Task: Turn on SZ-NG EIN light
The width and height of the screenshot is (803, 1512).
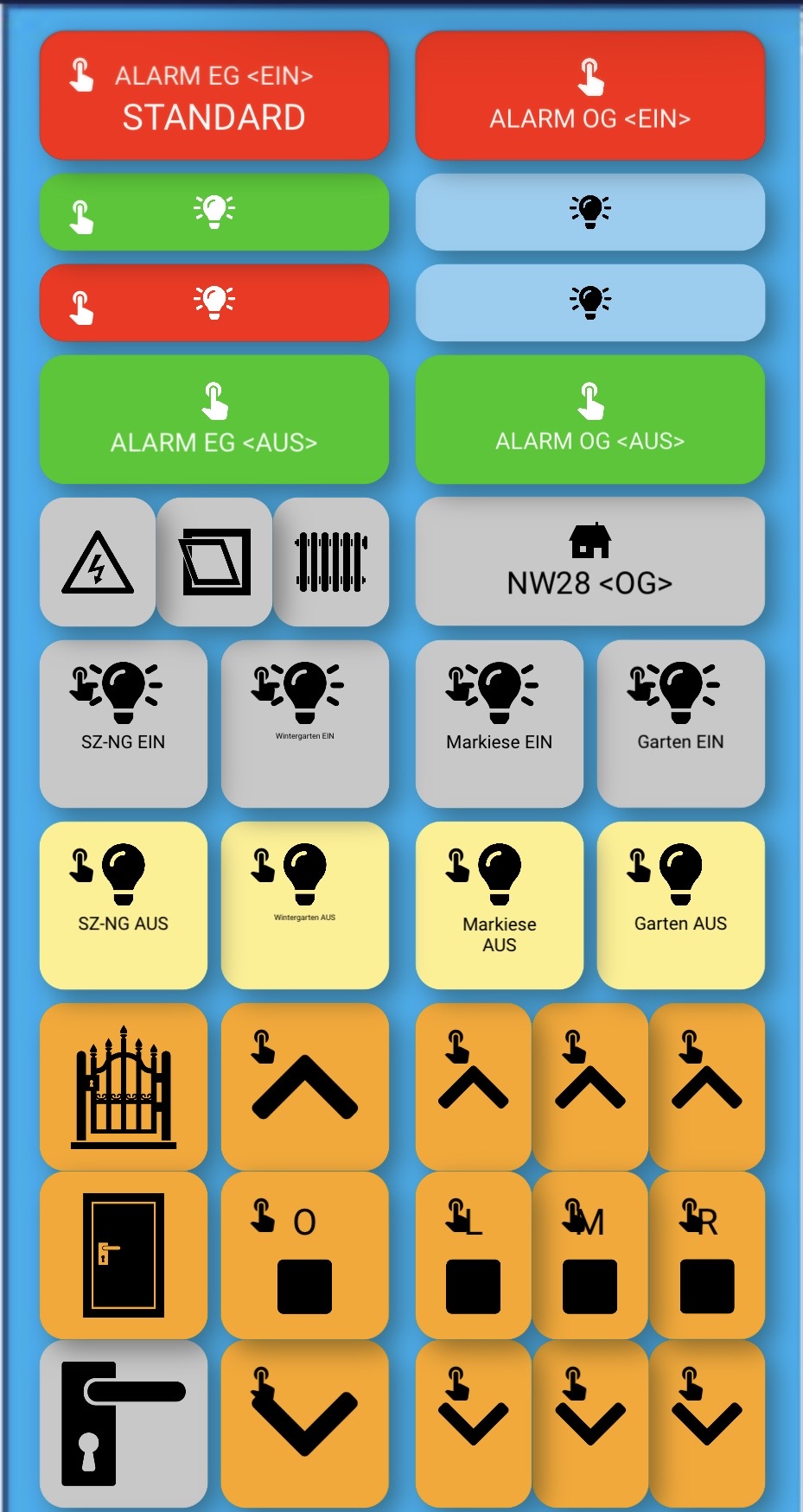Action: pyautogui.click(x=124, y=723)
